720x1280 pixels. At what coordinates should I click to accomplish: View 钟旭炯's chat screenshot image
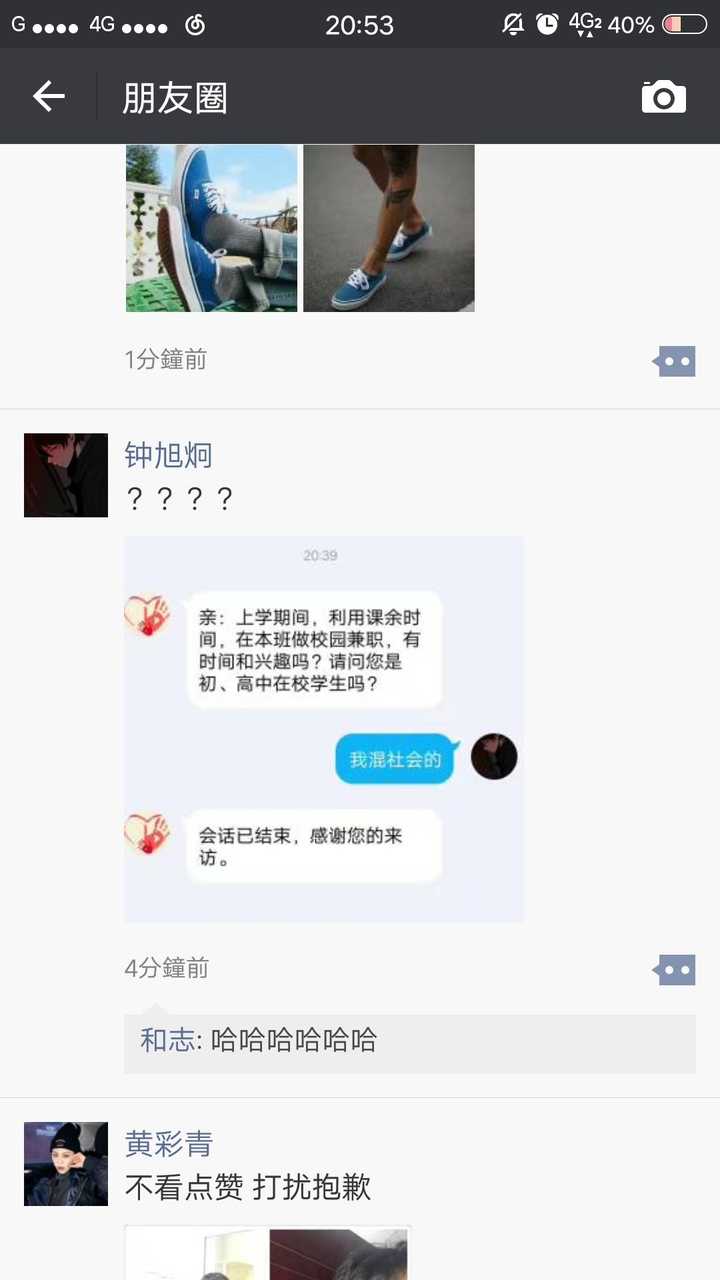point(324,729)
